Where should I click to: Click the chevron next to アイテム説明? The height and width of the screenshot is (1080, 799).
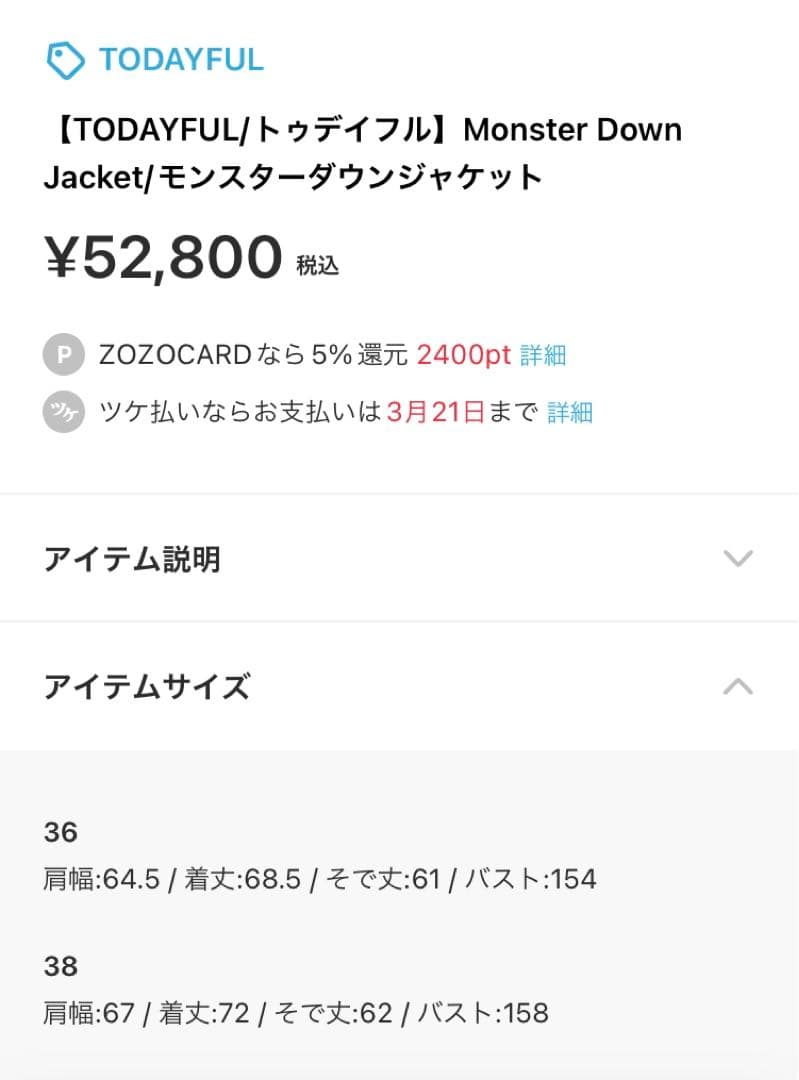(738, 558)
